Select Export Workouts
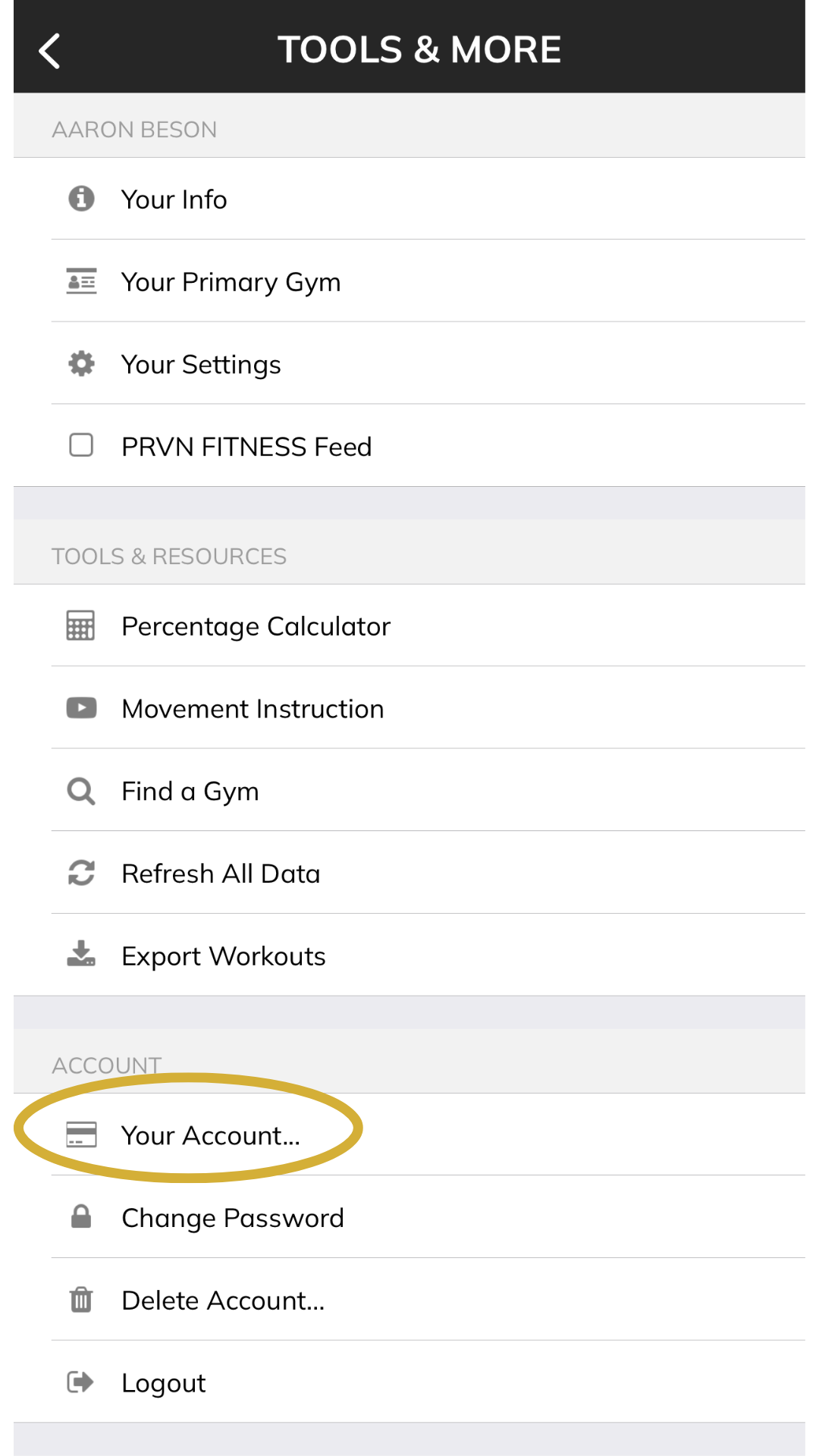This screenshot has width=819, height=1456. (x=223, y=956)
